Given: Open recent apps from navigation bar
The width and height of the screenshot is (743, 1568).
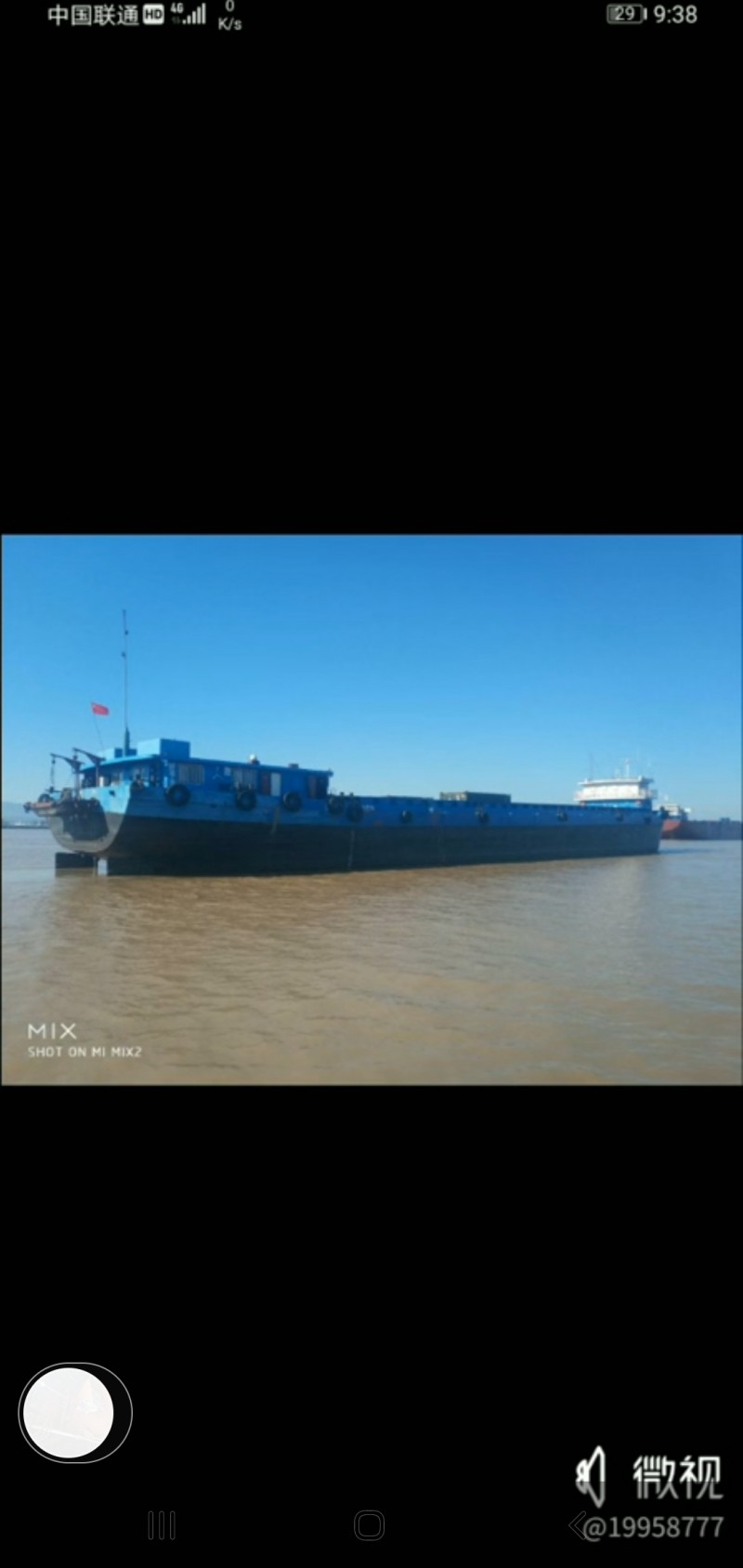Looking at the screenshot, I should click(x=162, y=1525).
